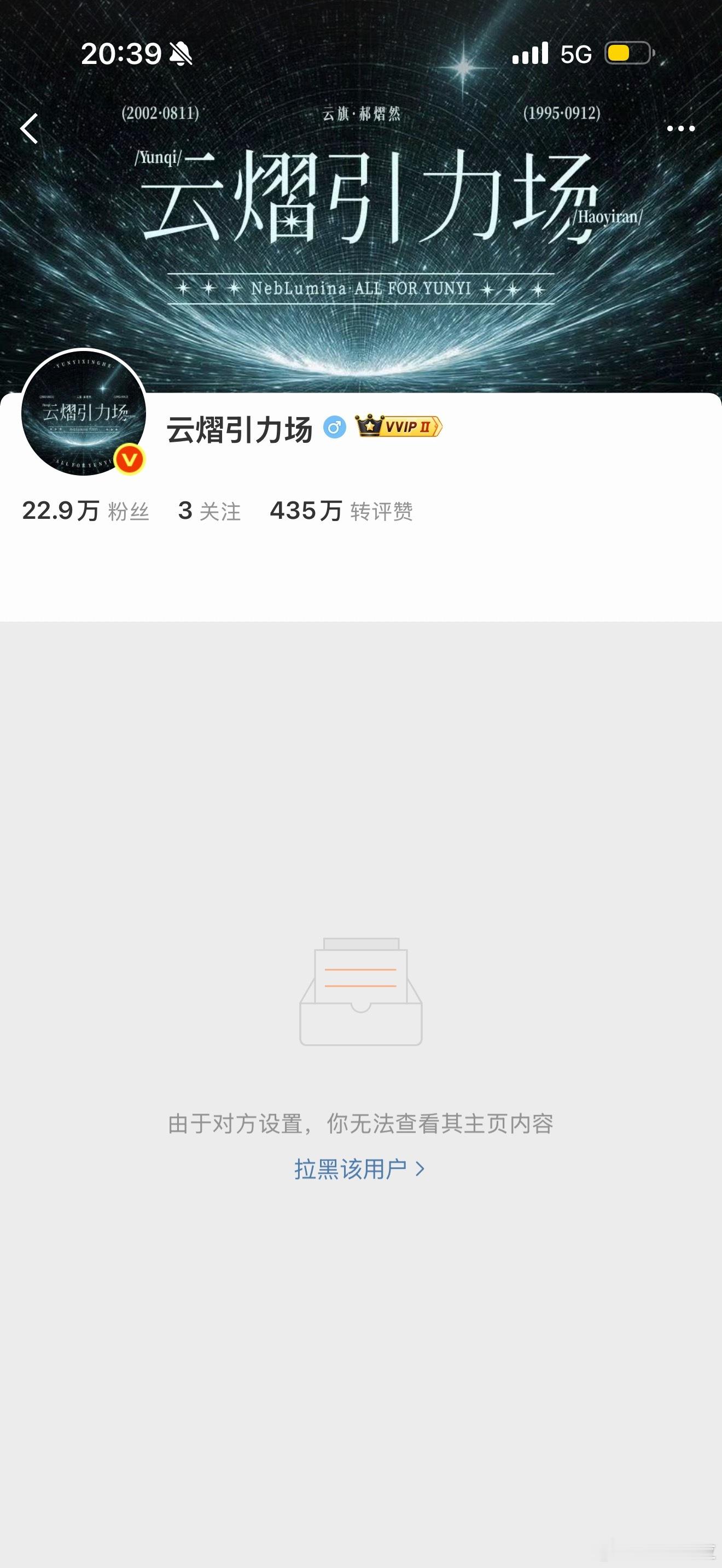Tap the back arrow to leave profile
Image resolution: width=722 pixels, height=1568 pixels.
point(28,129)
